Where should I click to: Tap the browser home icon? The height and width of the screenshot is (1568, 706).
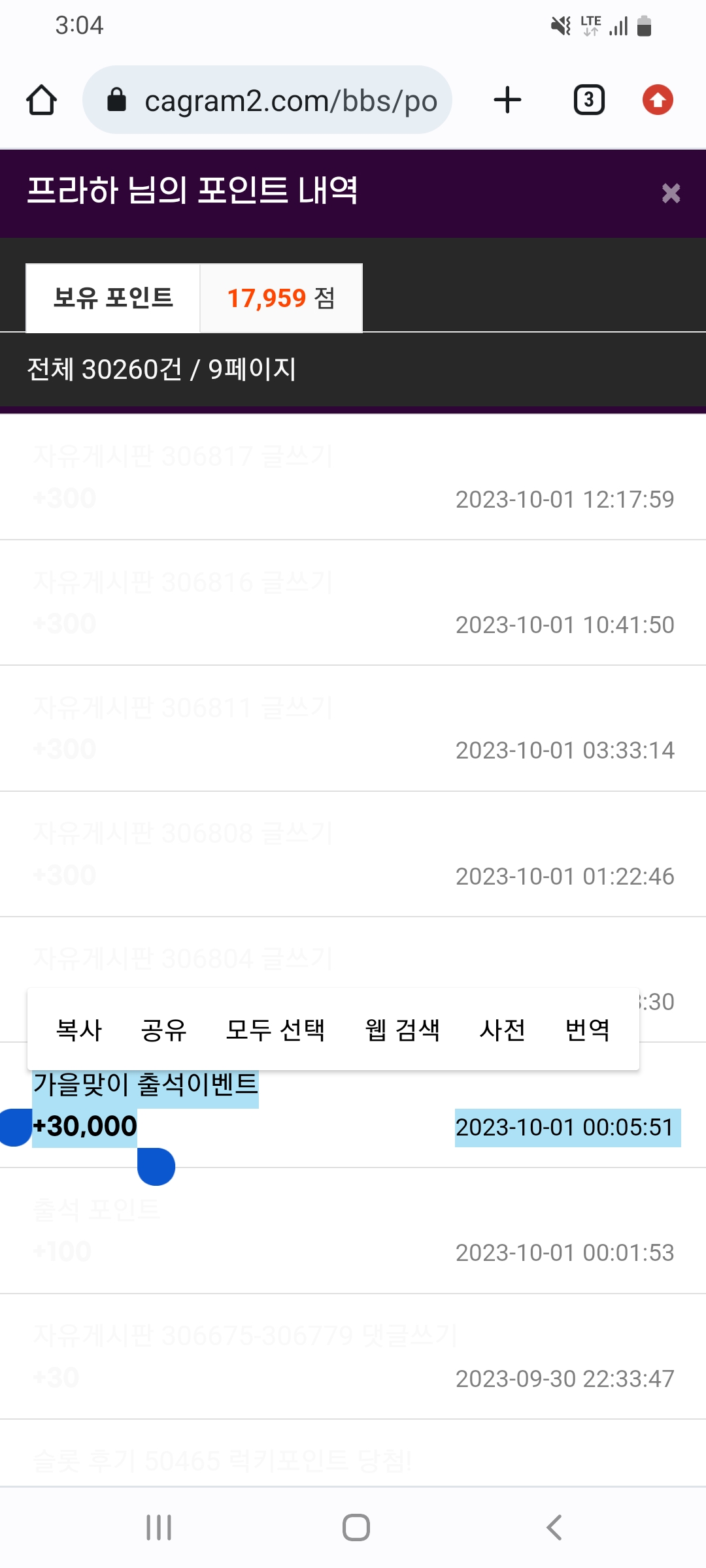tap(41, 100)
